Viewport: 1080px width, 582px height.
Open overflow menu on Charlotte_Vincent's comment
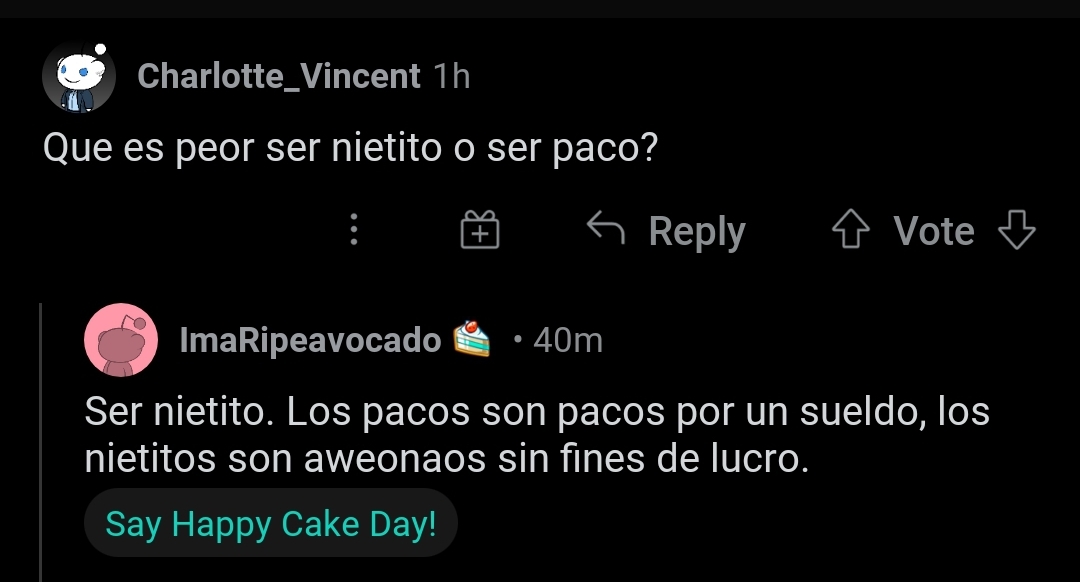(x=353, y=231)
